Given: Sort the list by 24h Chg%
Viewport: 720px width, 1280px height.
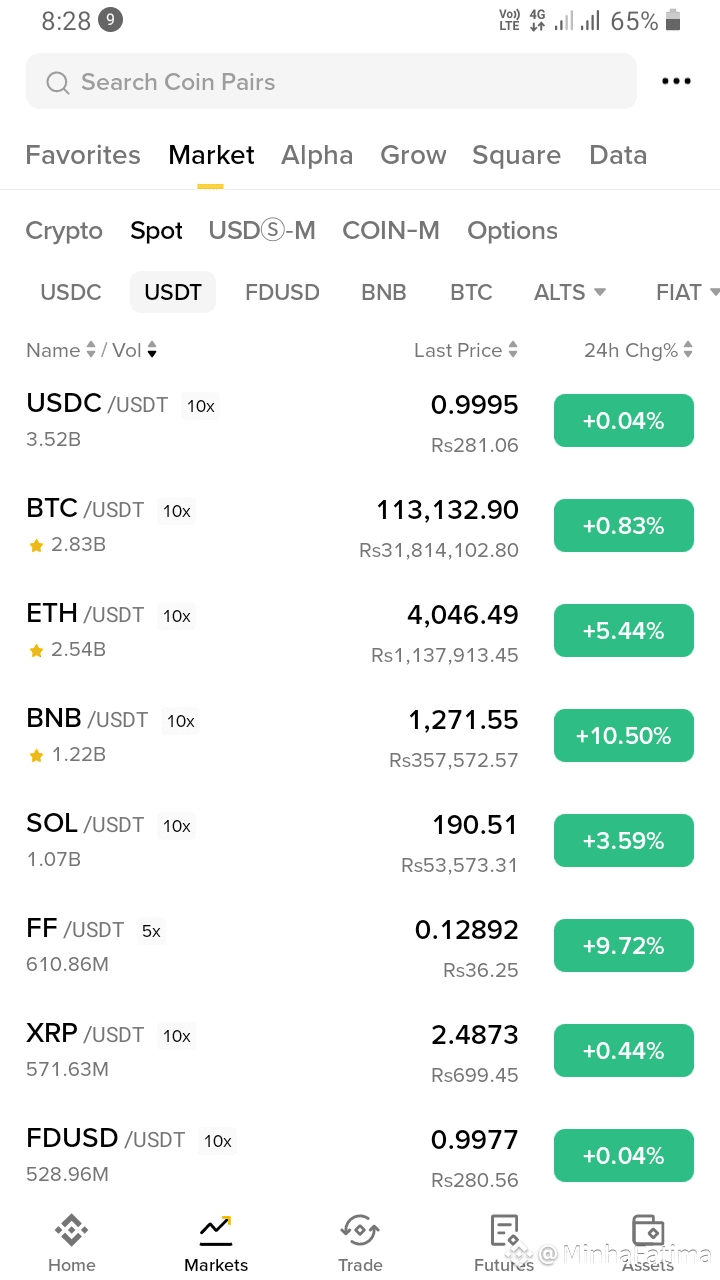Looking at the screenshot, I should point(638,350).
